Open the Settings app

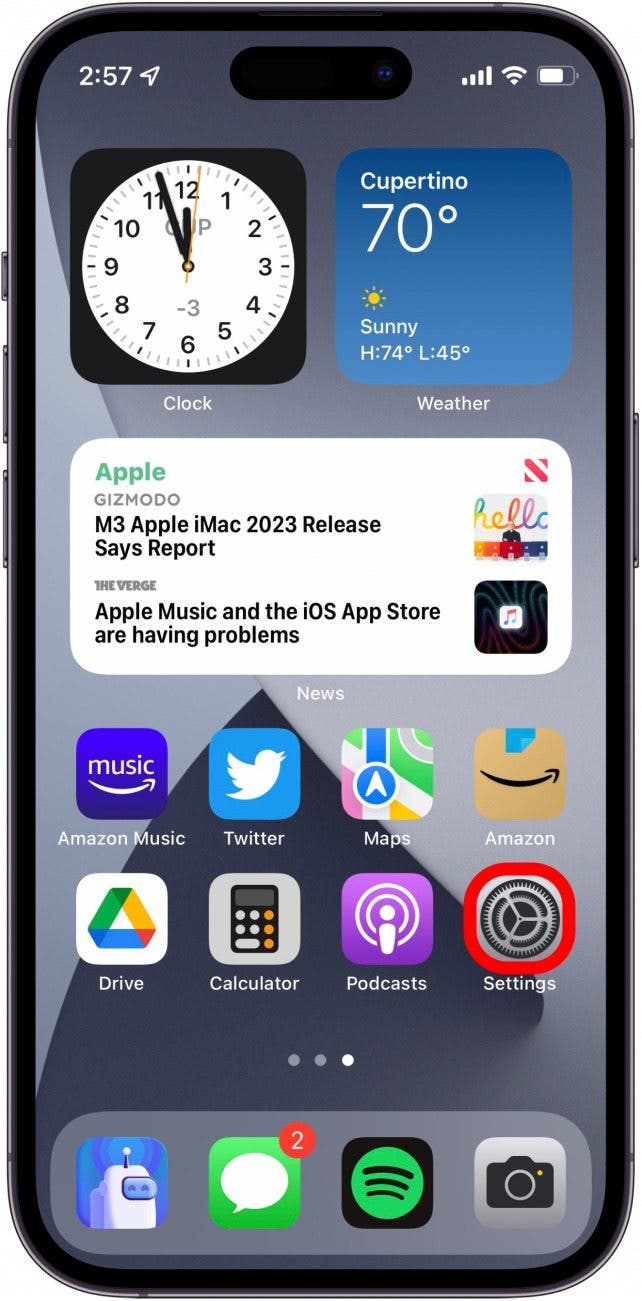519,918
